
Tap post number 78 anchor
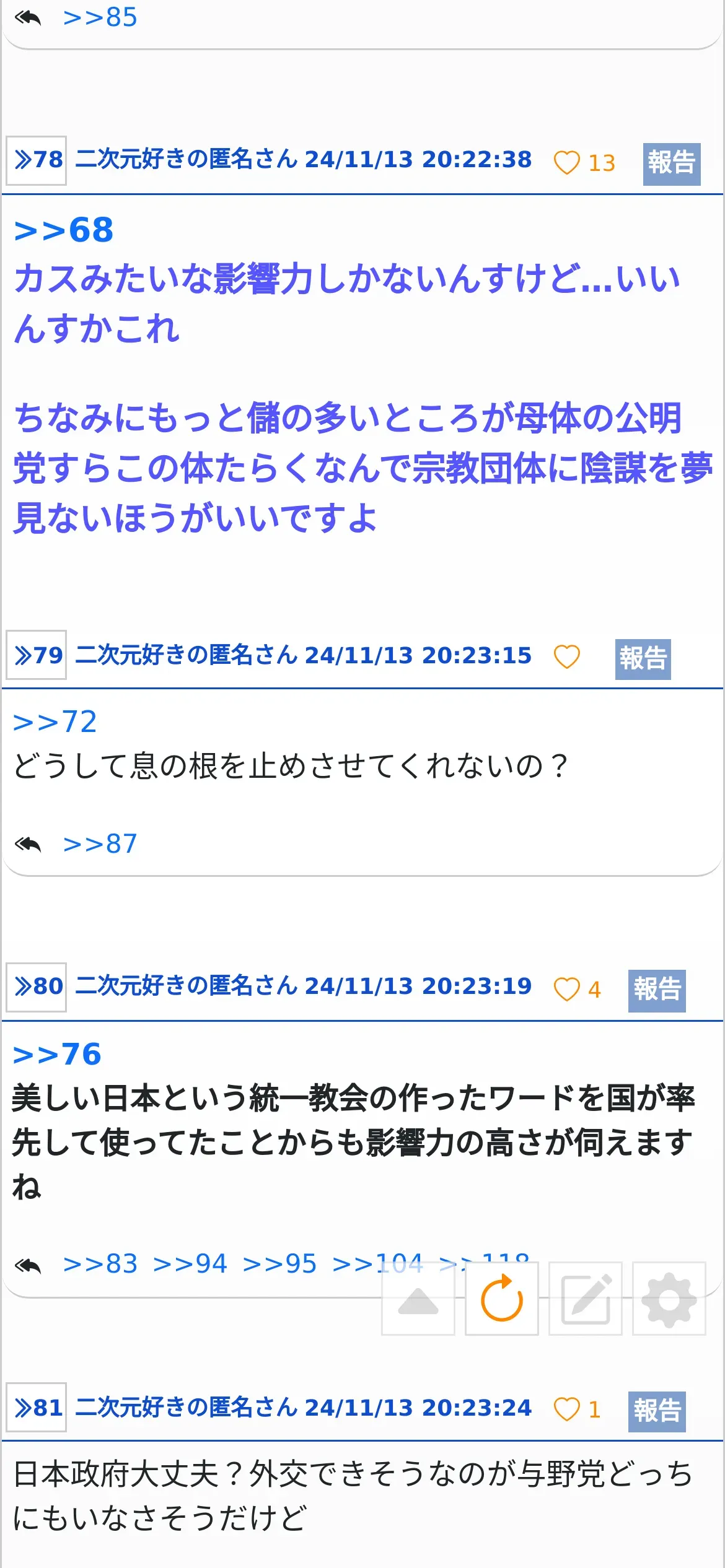[x=37, y=160]
